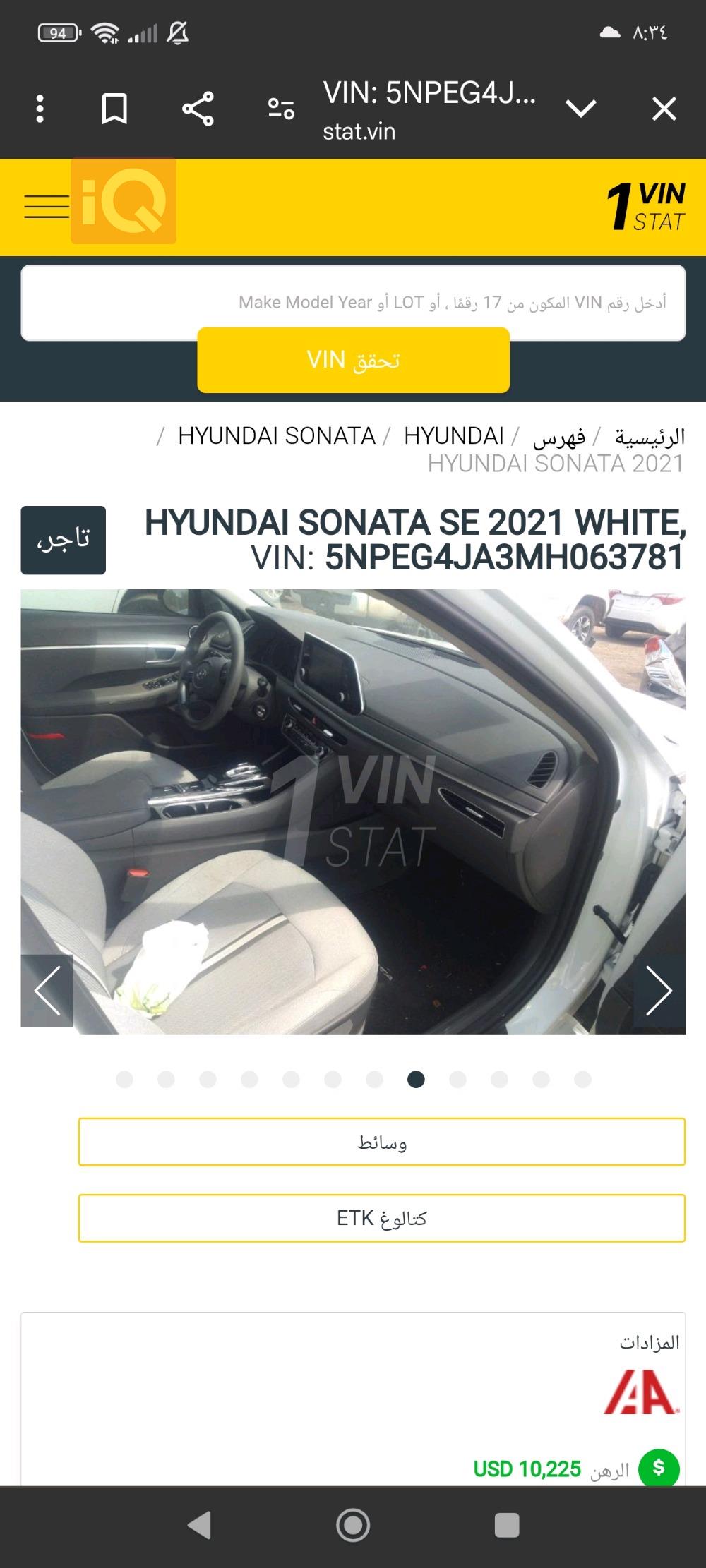706x1568 pixels.
Task: Jump to the first photo dot
Action: pos(124,1079)
